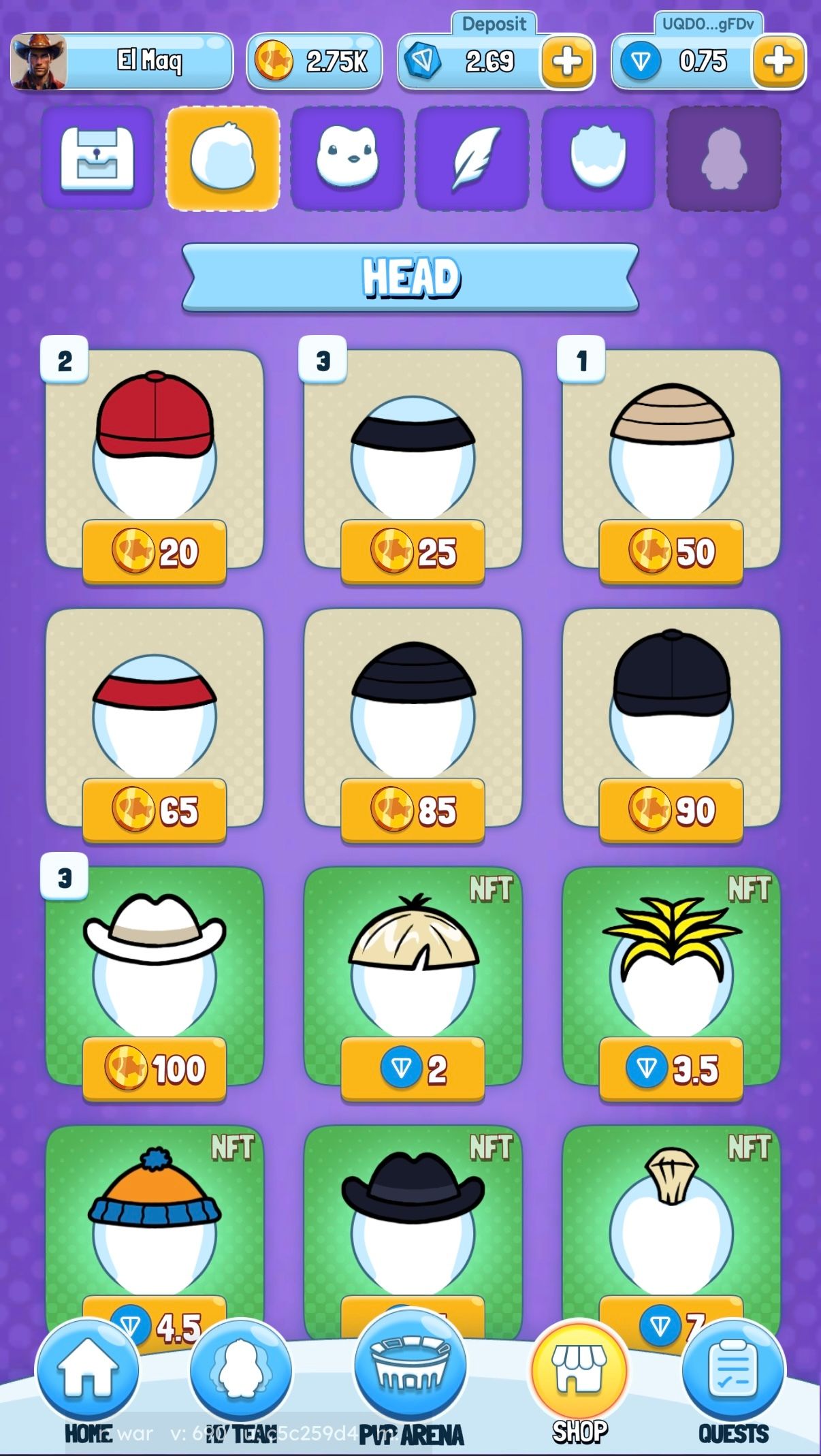Viewport: 821px width, 1456px height.
Task: Switch to the eggshell category tab
Action: coord(598,158)
